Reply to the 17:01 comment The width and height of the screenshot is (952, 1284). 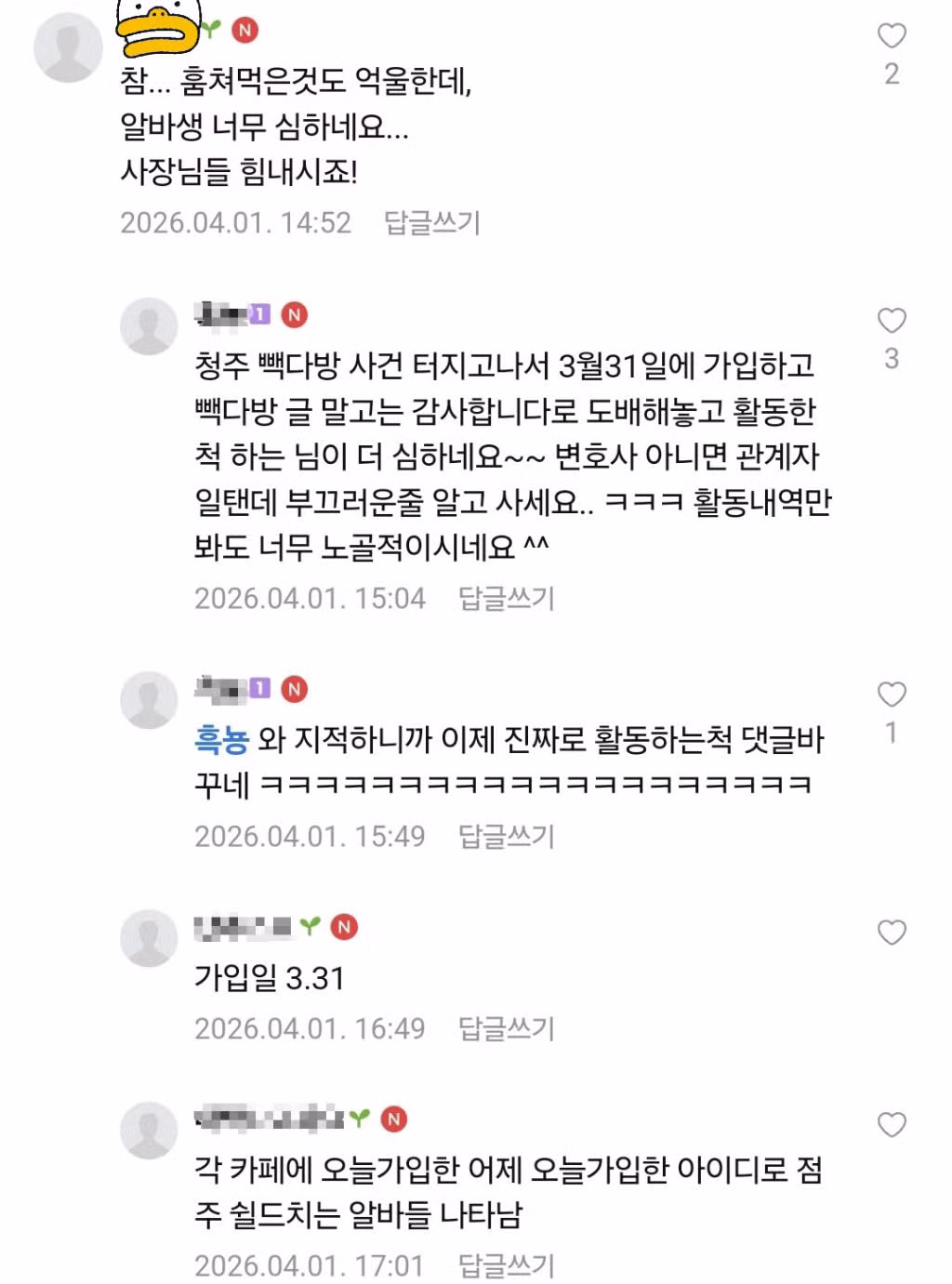point(507,1265)
